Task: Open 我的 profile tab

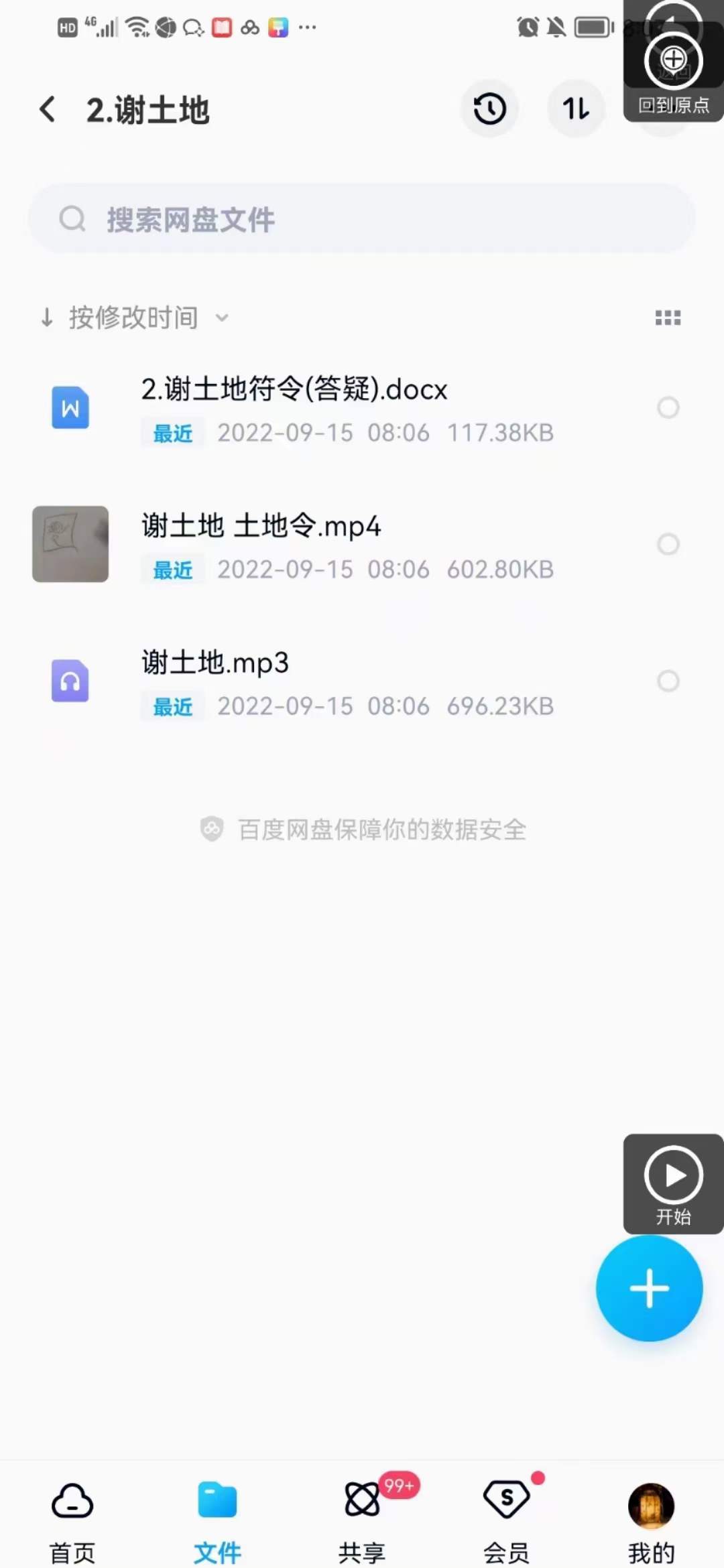Action: point(651,1504)
